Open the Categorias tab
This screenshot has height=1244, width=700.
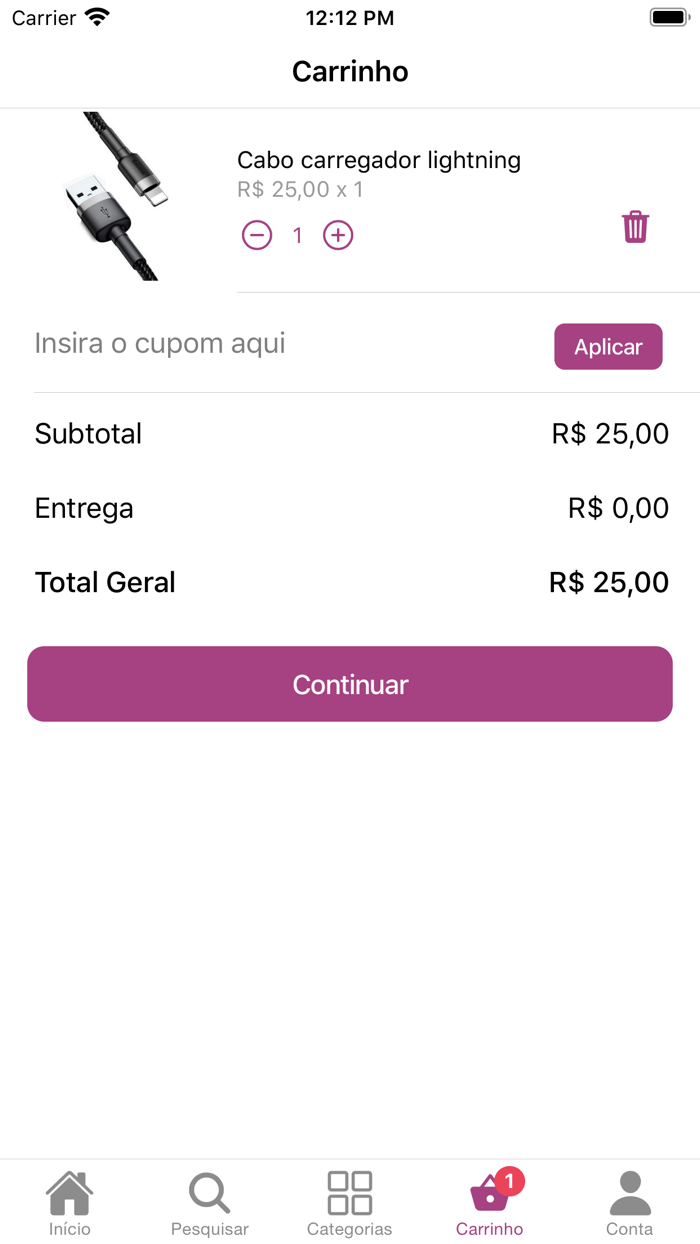pyautogui.click(x=350, y=1203)
